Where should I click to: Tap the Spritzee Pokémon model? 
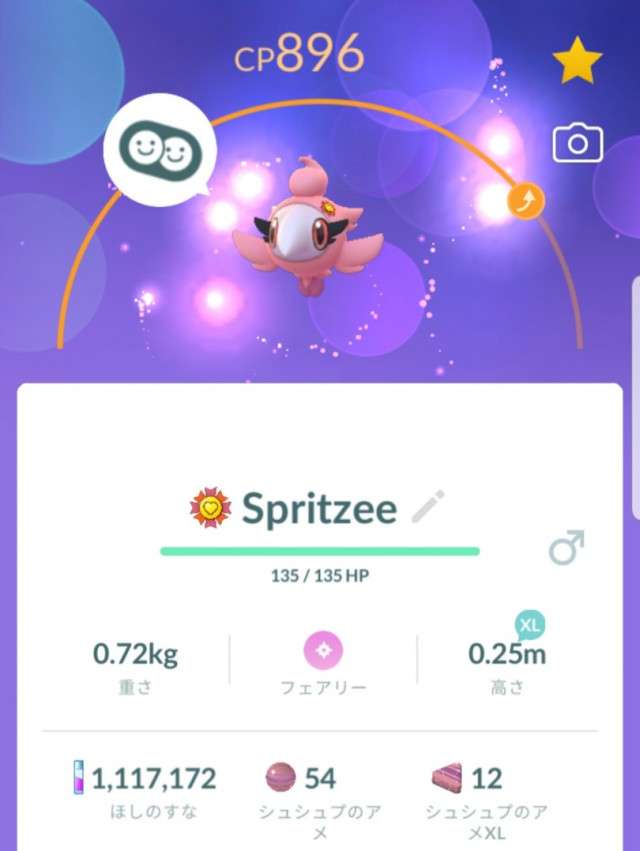click(307, 226)
